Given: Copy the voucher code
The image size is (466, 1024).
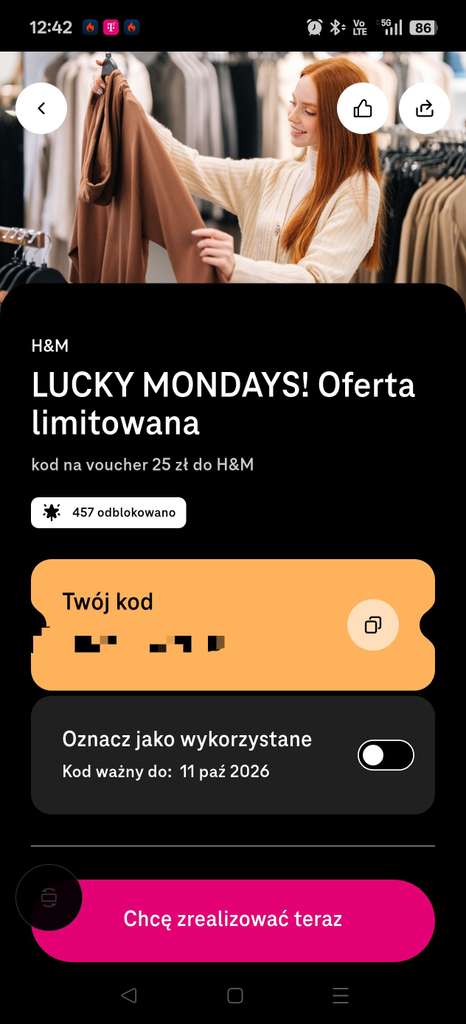Looking at the screenshot, I should click(373, 625).
